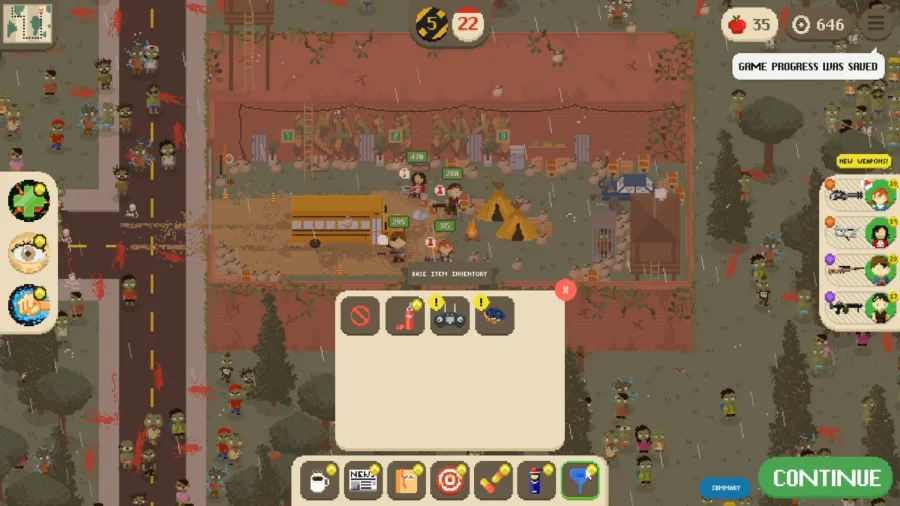
Task: Close the base item inventory panel
Action: pyautogui.click(x=565, y=290)
